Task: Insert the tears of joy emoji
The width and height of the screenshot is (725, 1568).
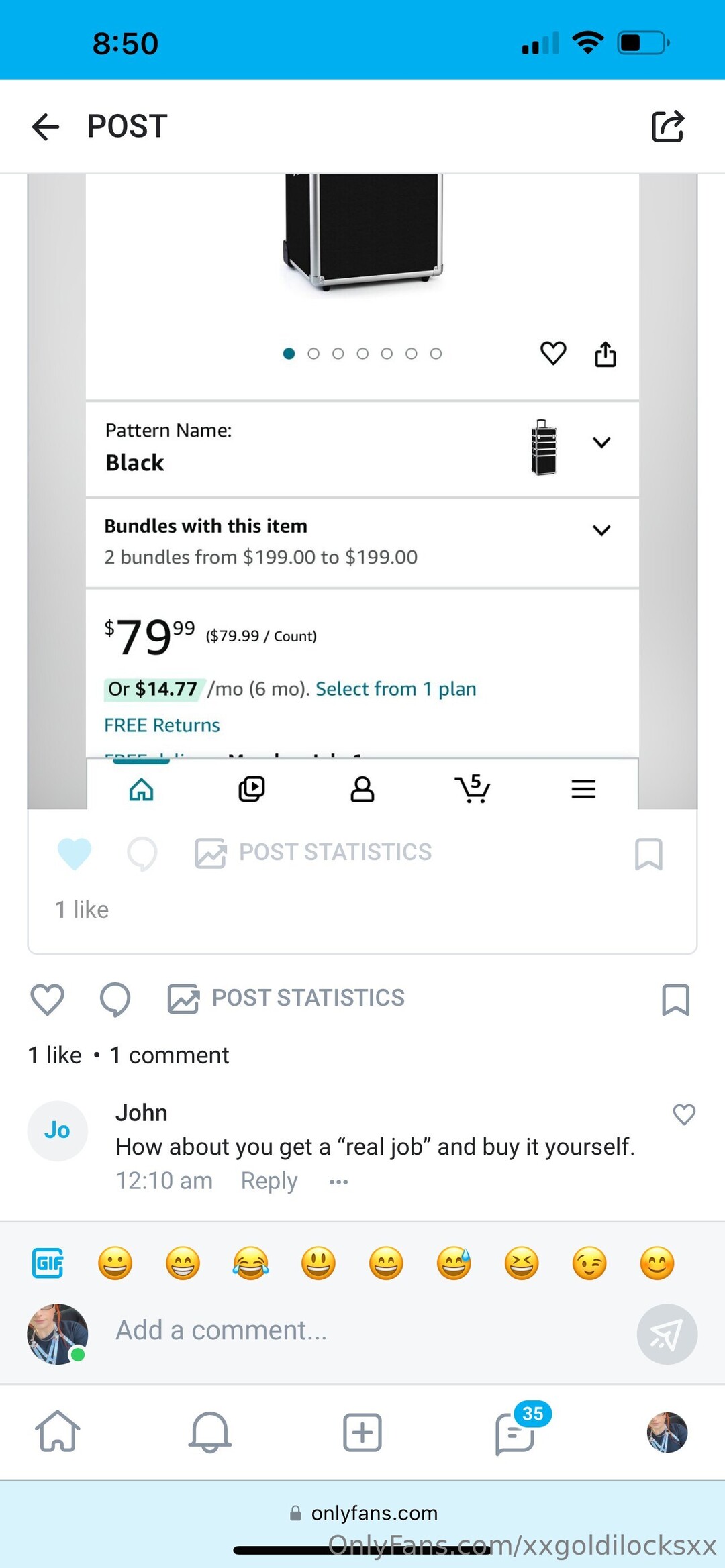Action: pos(250,1263)
